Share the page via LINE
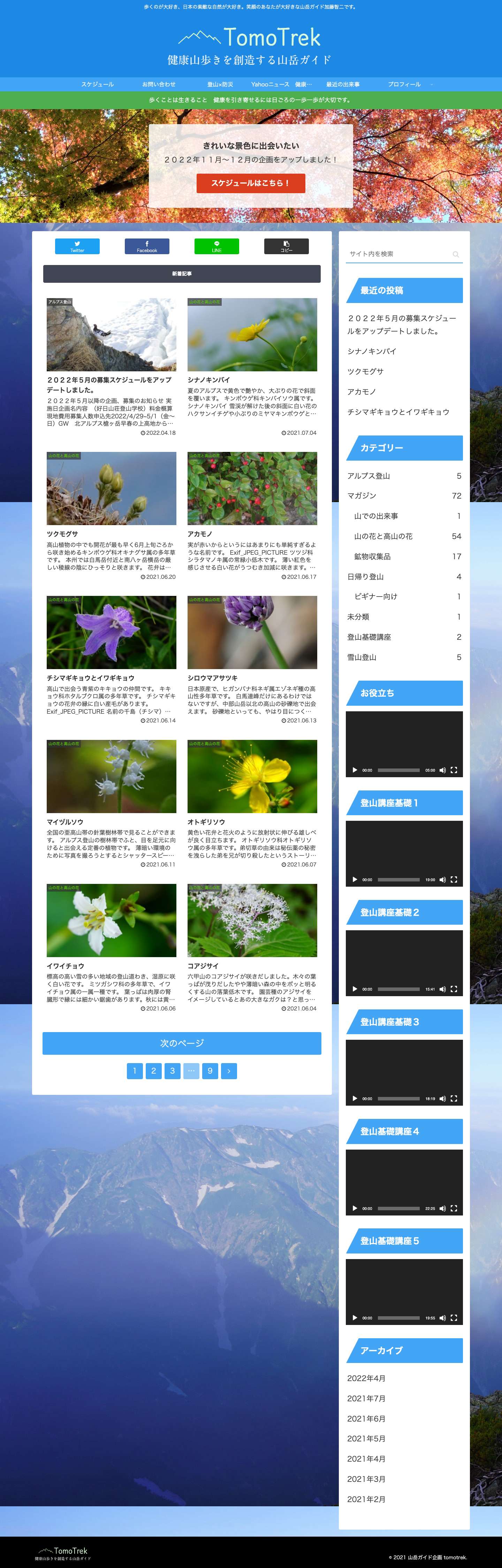 click(216, 246)
